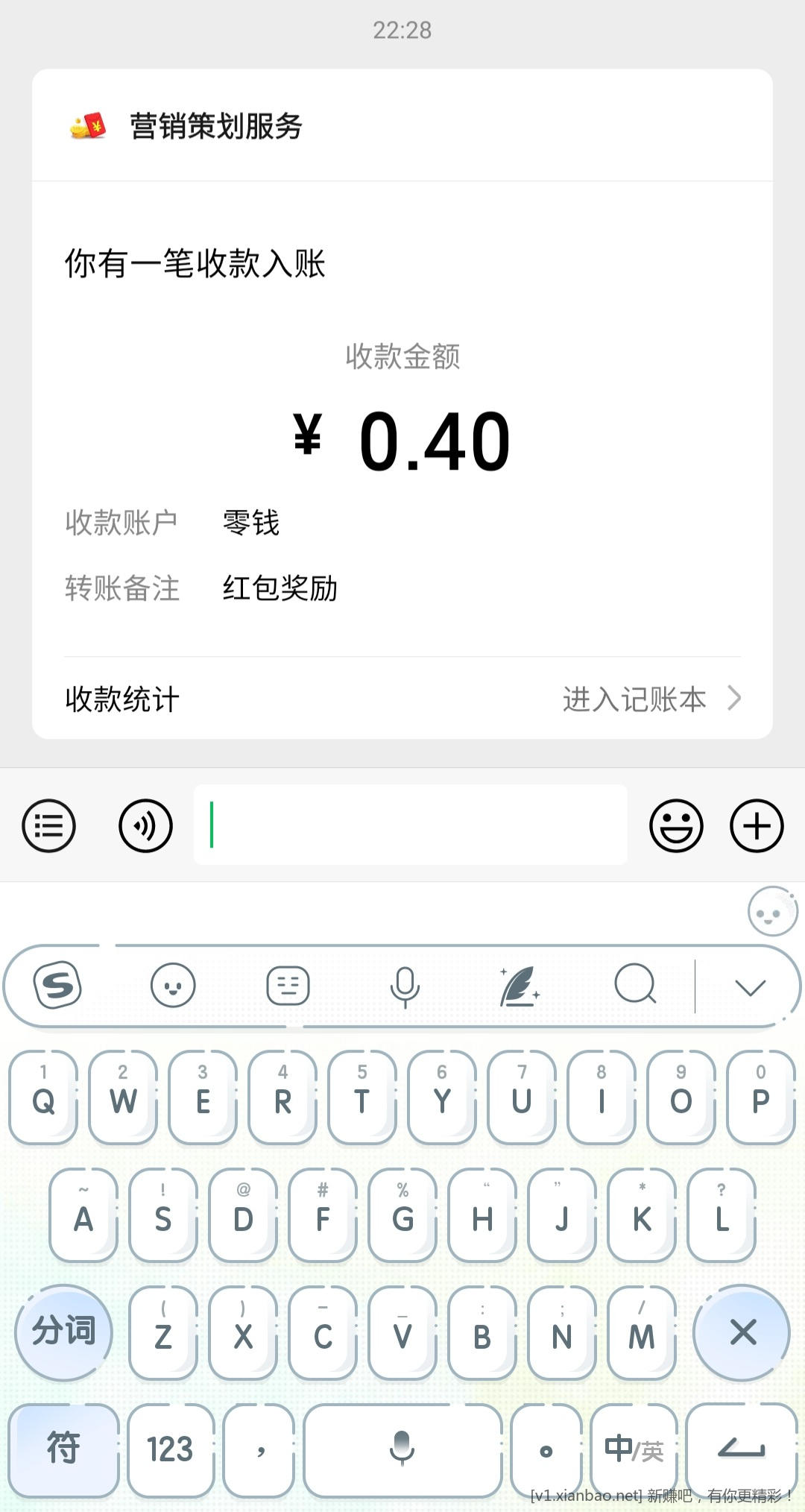
Task: Focus the chat message text field
Action: tap(410, 825)
